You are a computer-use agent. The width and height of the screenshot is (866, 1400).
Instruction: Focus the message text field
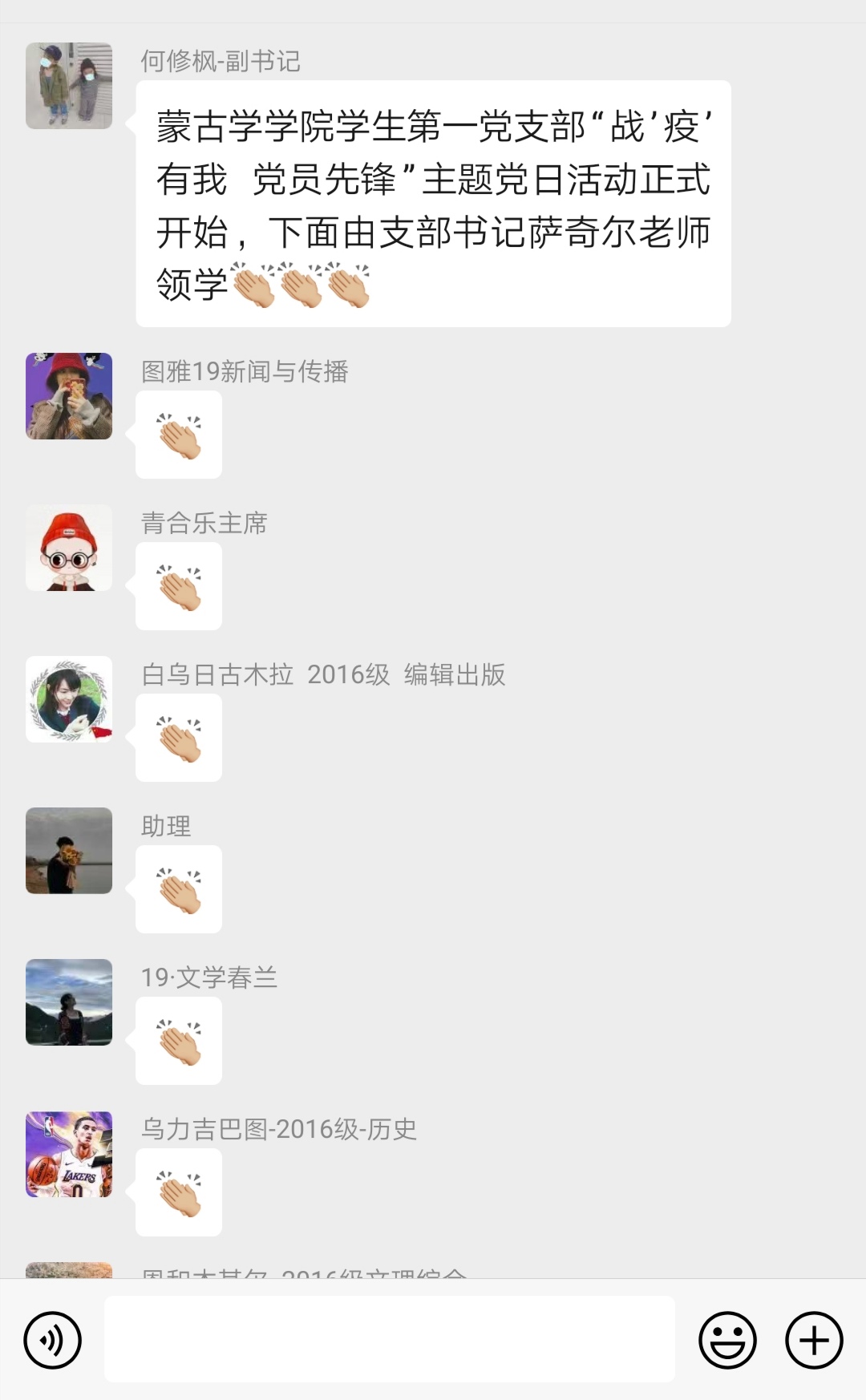(389, 1339)
